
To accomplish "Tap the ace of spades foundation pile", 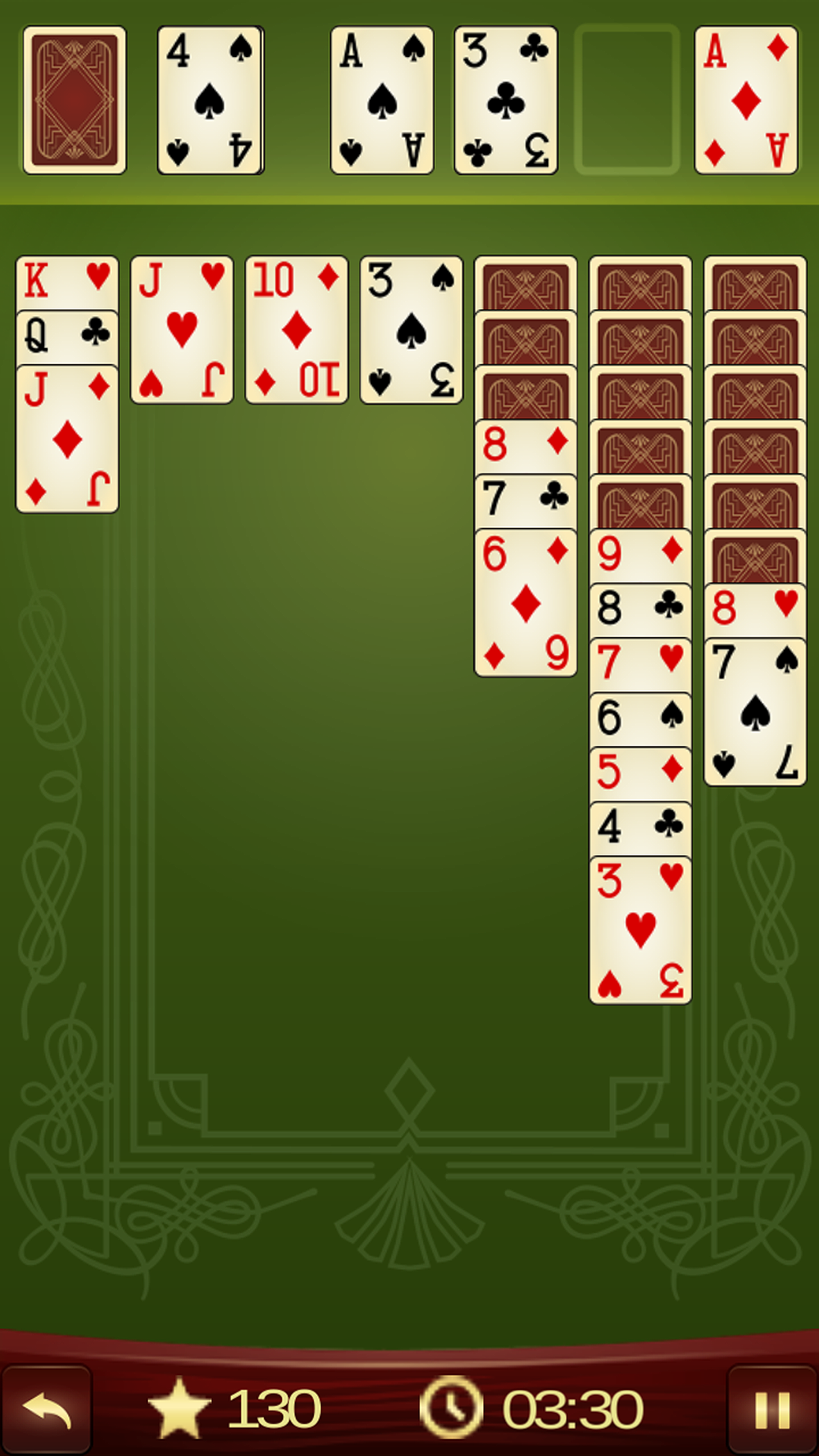I will click(x=382, y=100).
